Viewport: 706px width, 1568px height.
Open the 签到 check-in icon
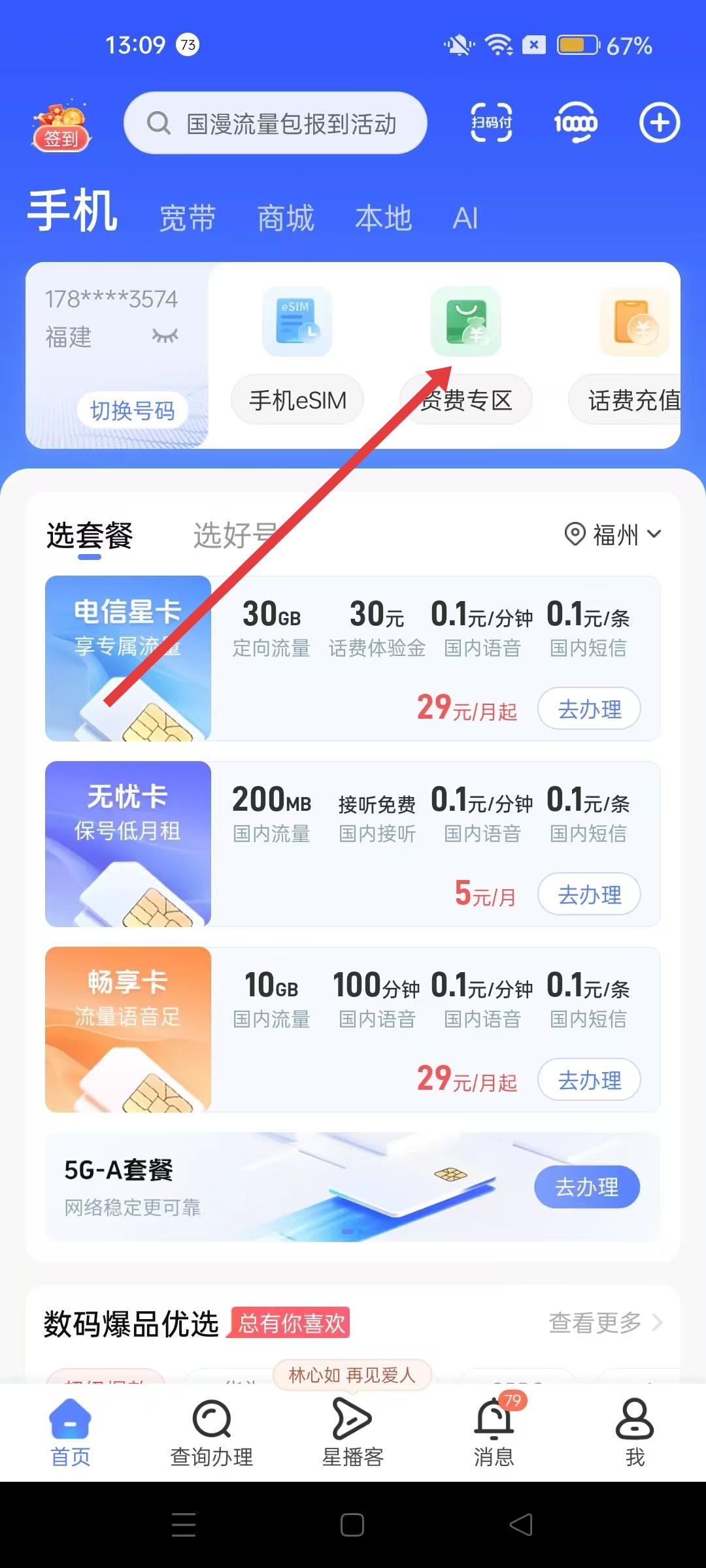[x=61, y=126]
